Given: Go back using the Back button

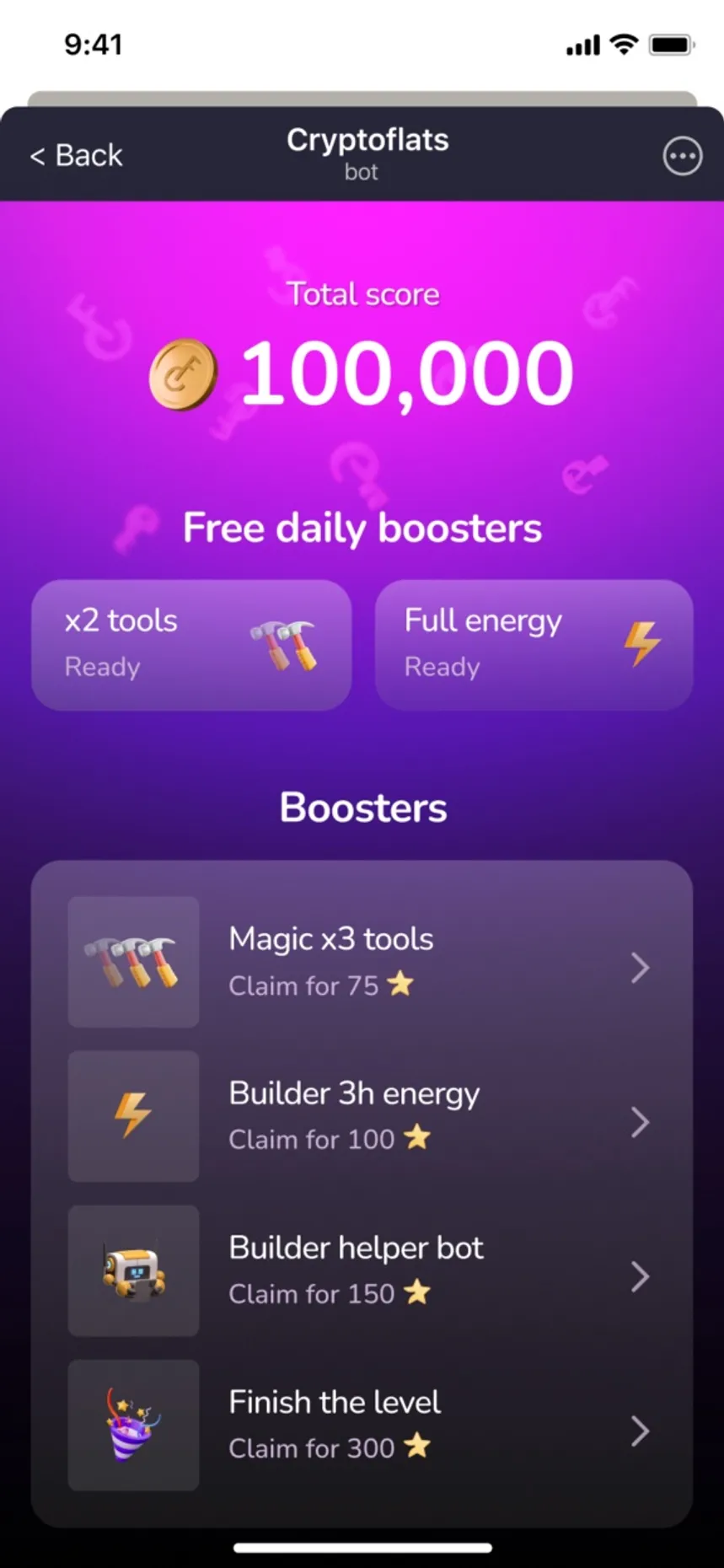Looking at the screenshot, I should coord(77,156).
